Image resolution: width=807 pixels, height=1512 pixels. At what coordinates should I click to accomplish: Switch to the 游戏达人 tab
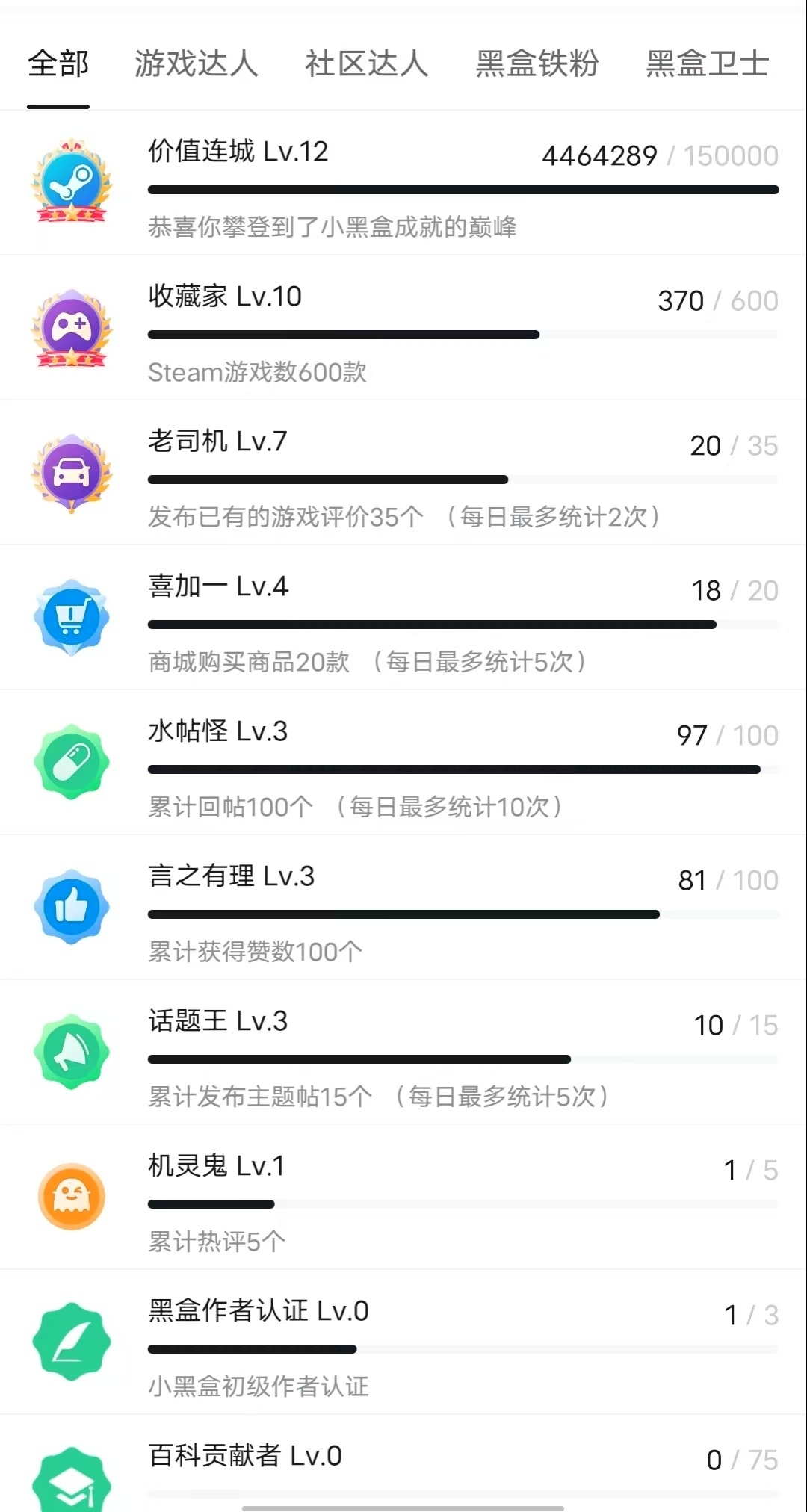pyautogui.click(x=197, y=64)
